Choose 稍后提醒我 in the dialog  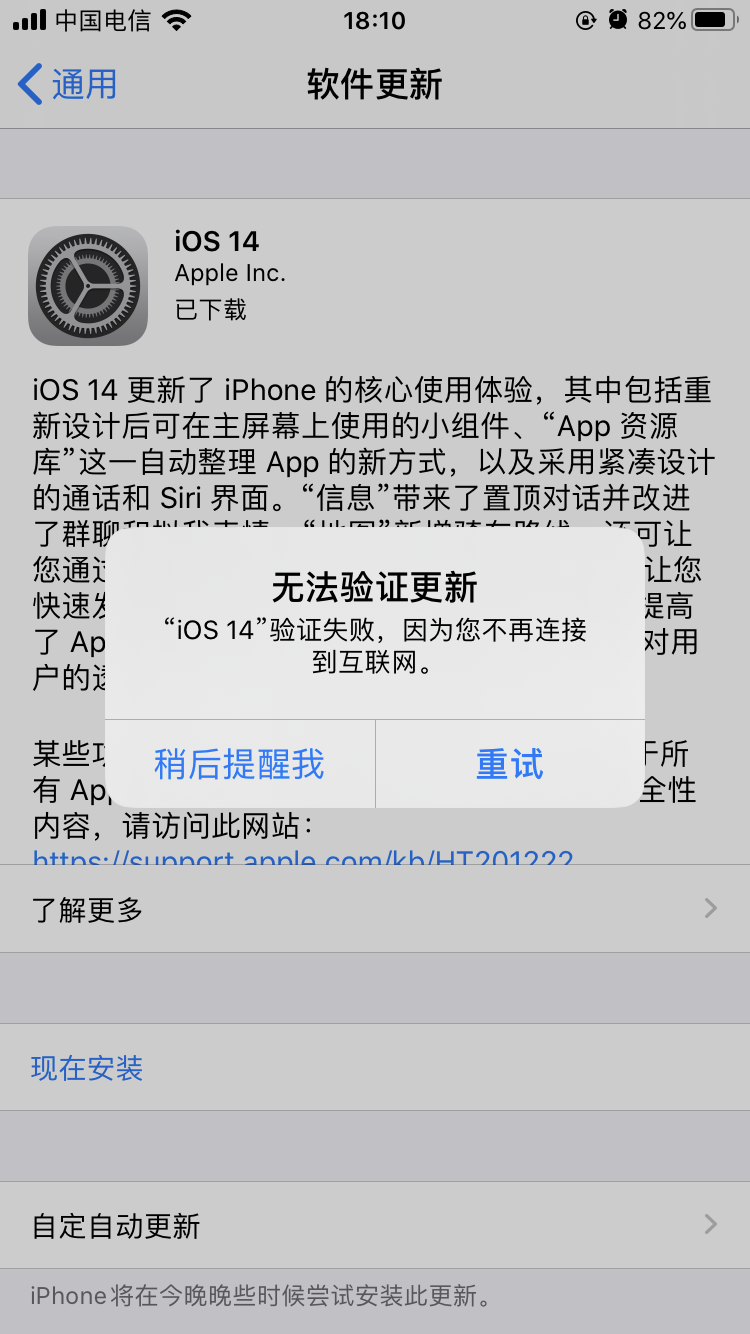[x=240, y=765]
